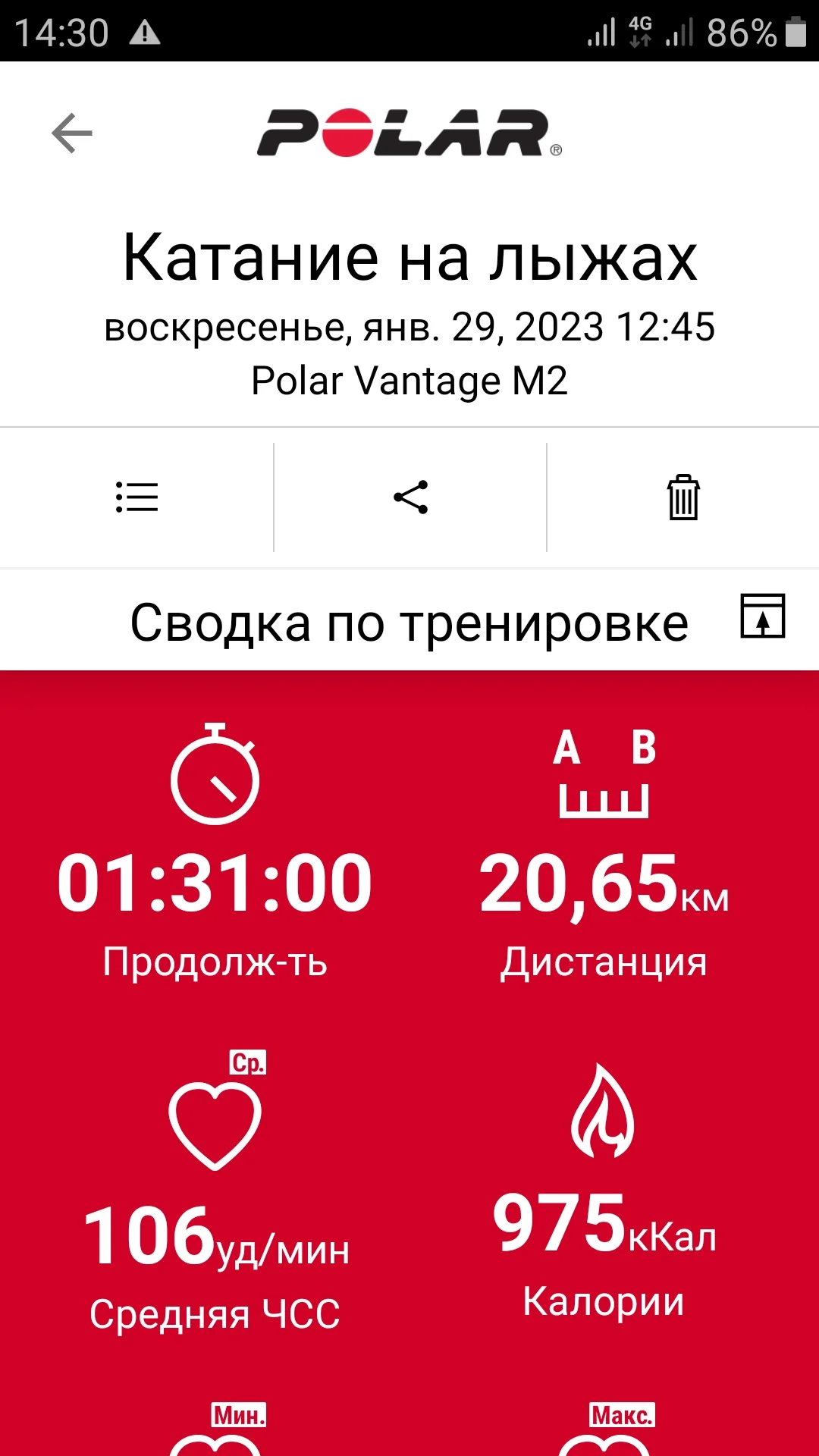Export the training summary image
819x1456 pixels.
(762, 616)
